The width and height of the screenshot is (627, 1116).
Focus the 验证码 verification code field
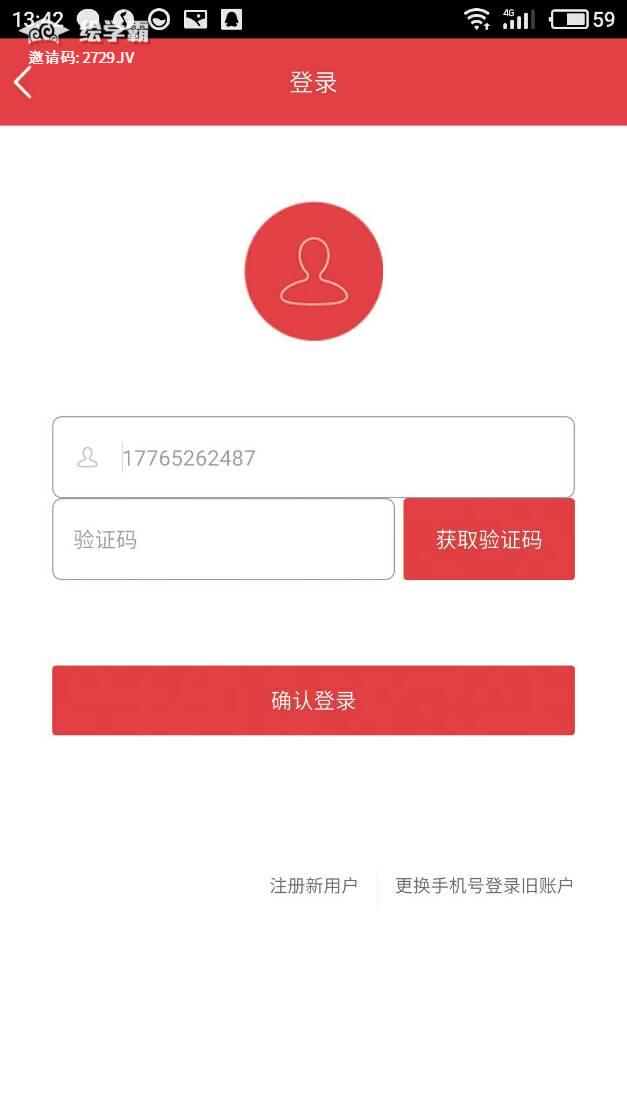pos(223,540)
